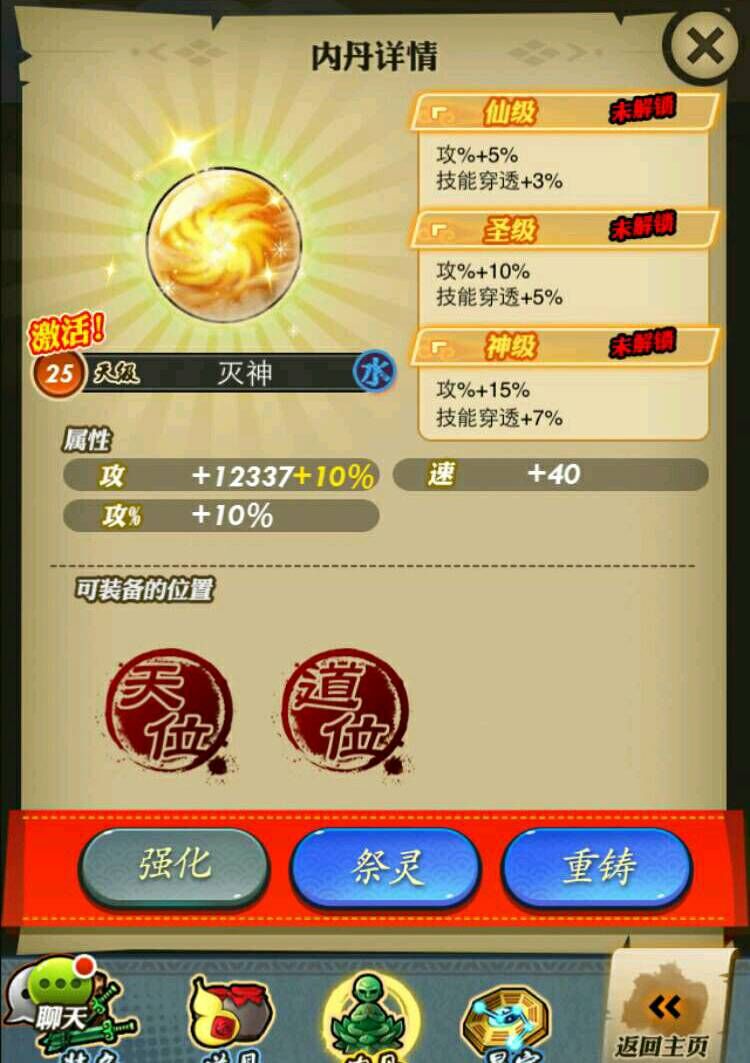Select the 重铸 button

[x=597, y=866]
